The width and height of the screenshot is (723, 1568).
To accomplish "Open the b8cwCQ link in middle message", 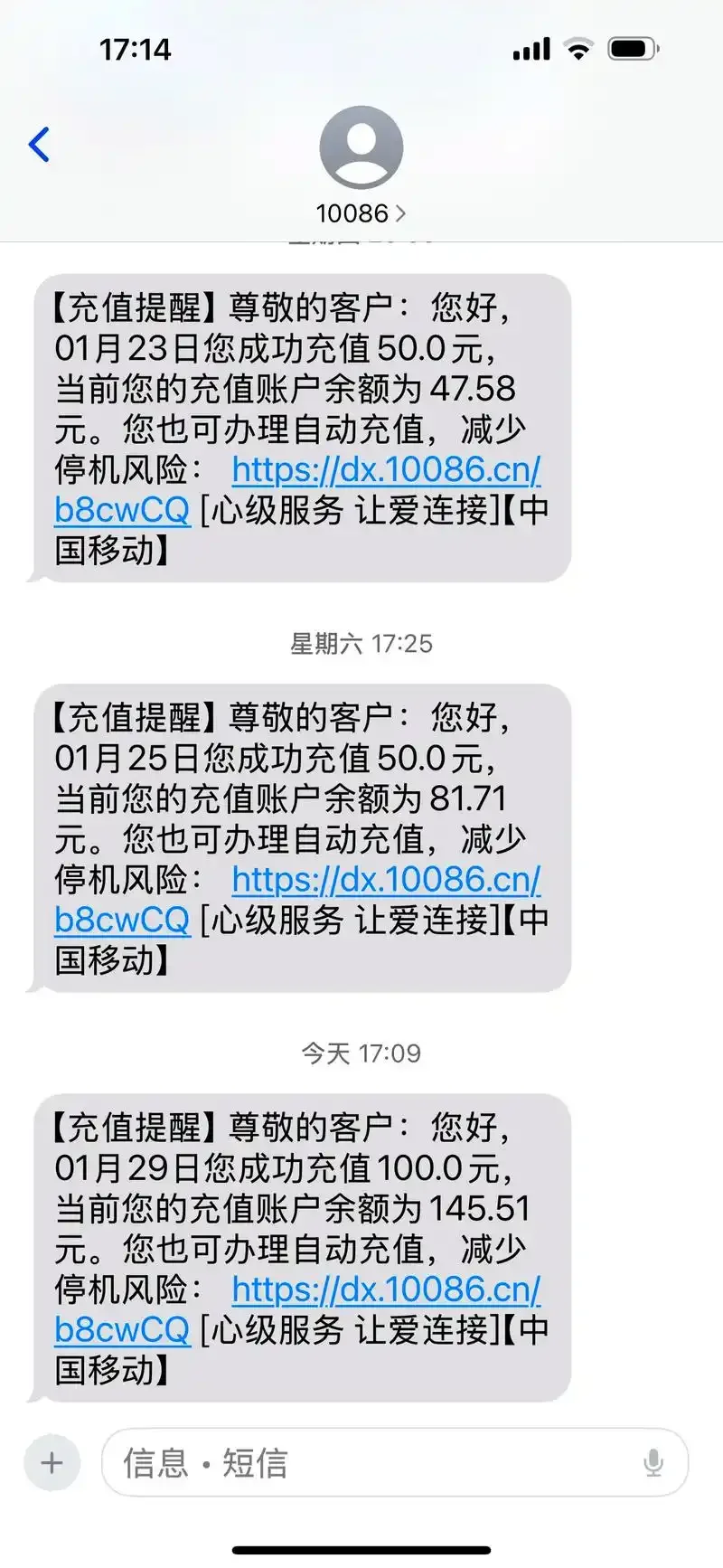I will (x=121, y=919).
